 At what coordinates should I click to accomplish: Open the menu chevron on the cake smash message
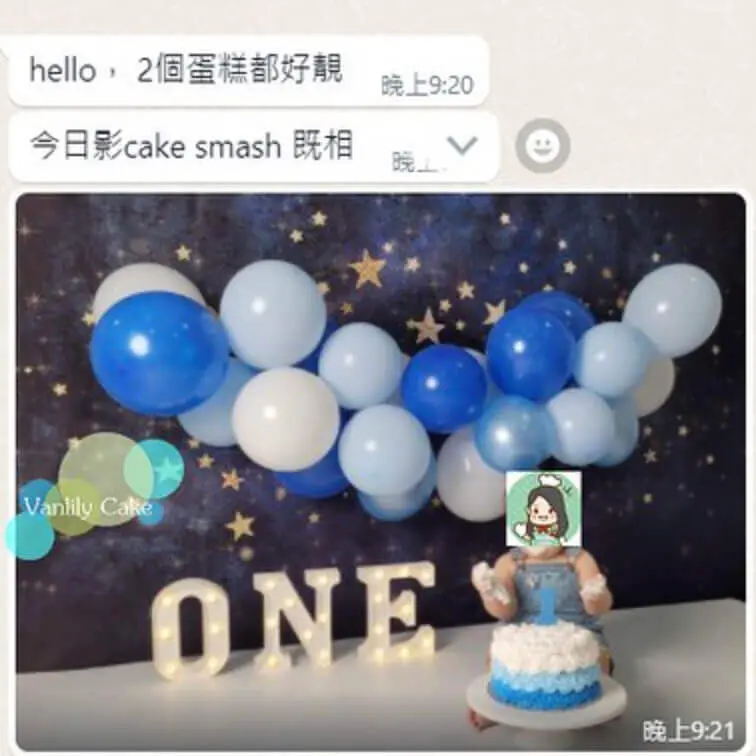click(462, 146)
